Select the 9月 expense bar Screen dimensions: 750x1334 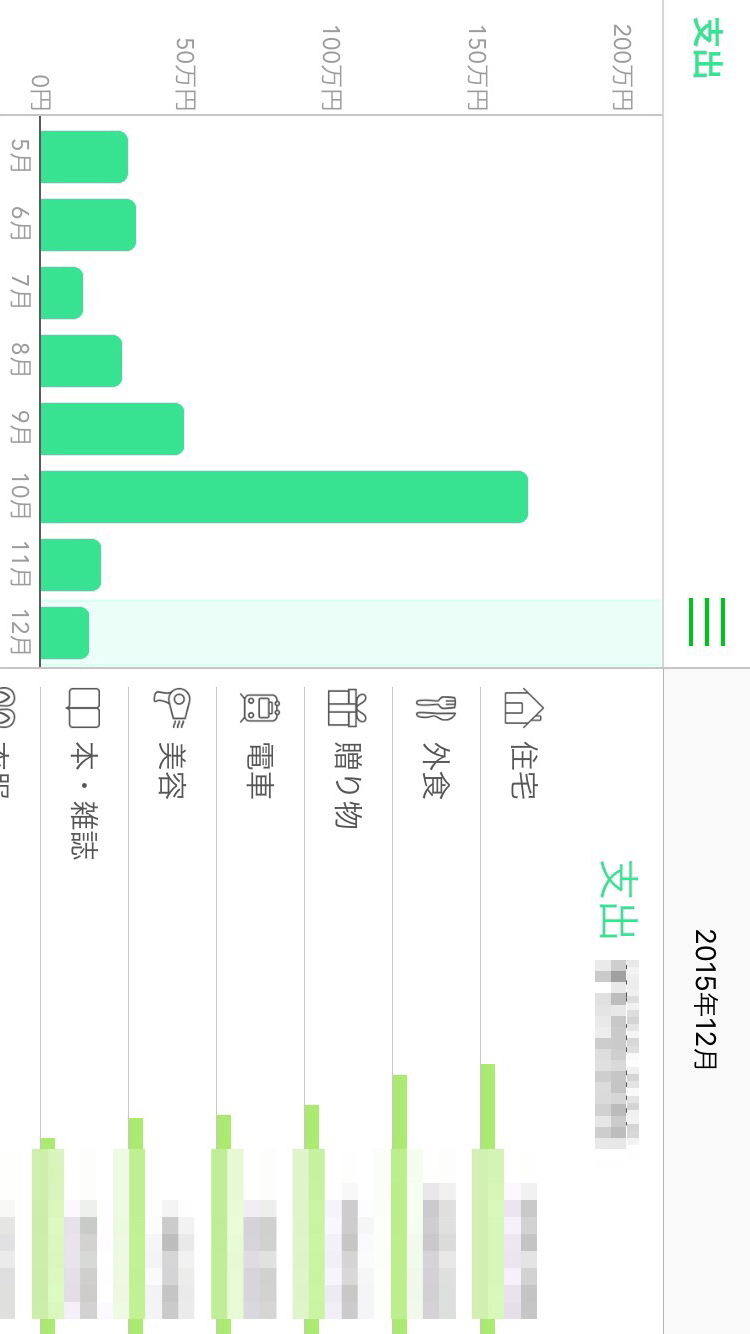112,429
